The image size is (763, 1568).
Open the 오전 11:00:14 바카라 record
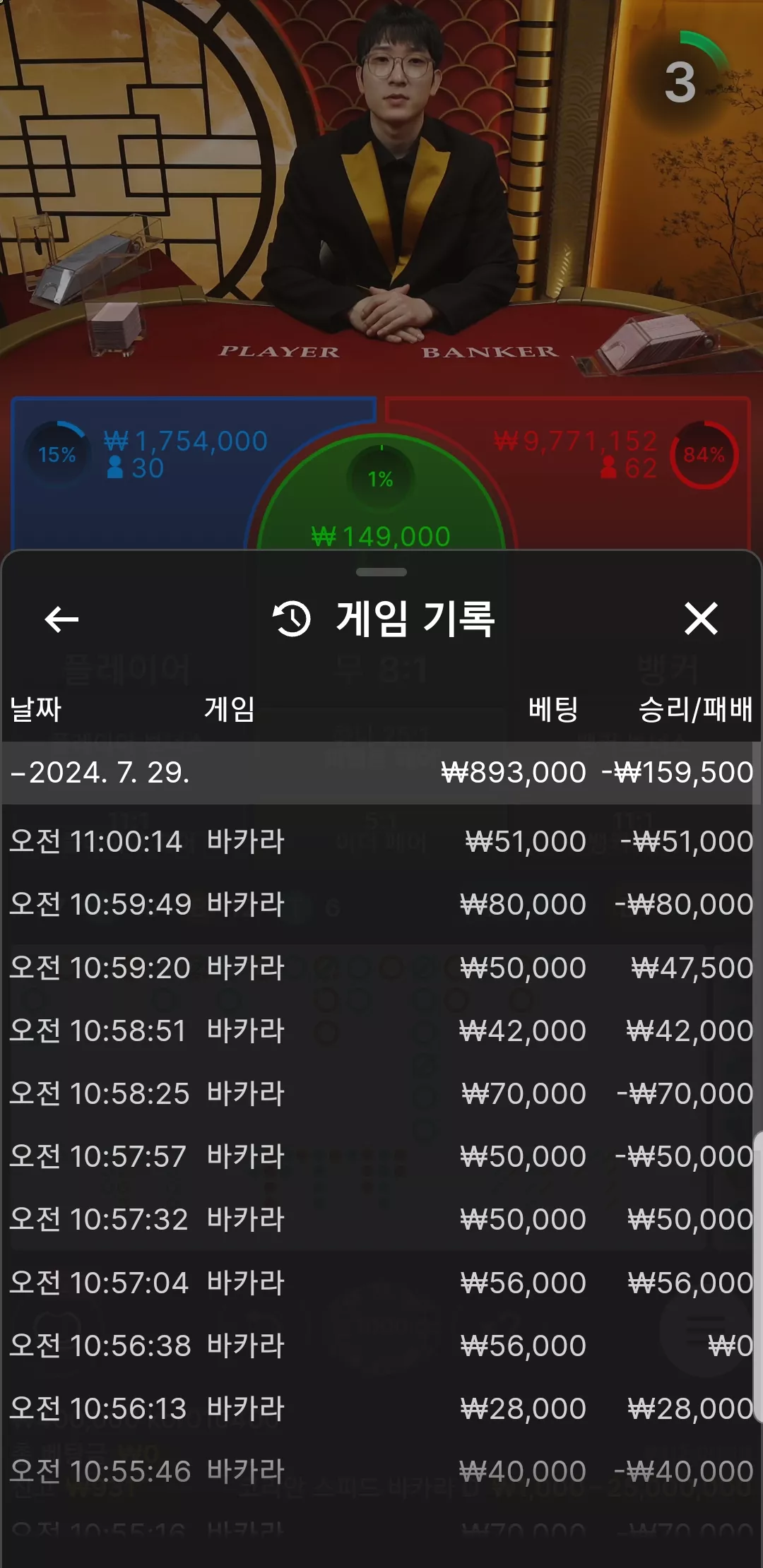pyautogui.click(x=381, y=841)
